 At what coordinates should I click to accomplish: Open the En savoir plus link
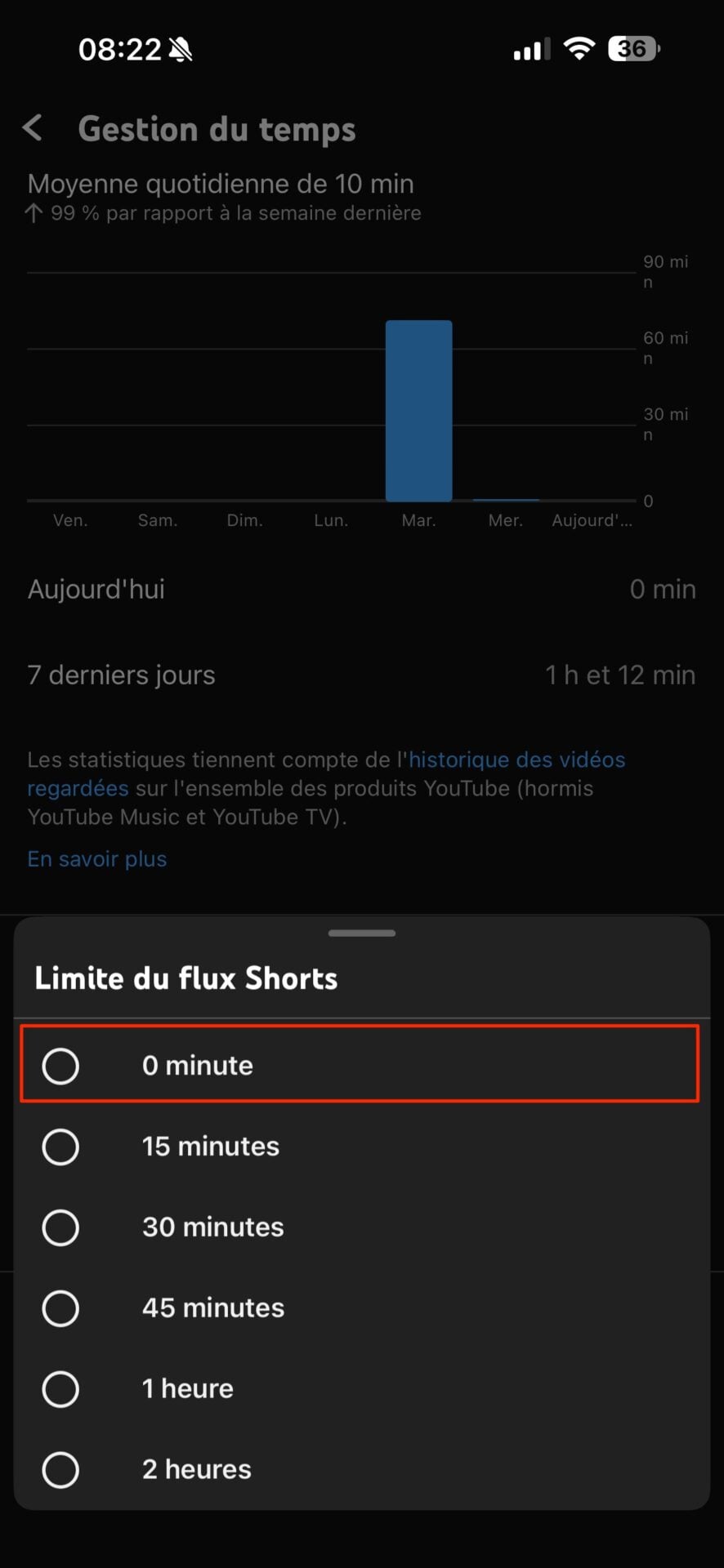pos(96,858)
